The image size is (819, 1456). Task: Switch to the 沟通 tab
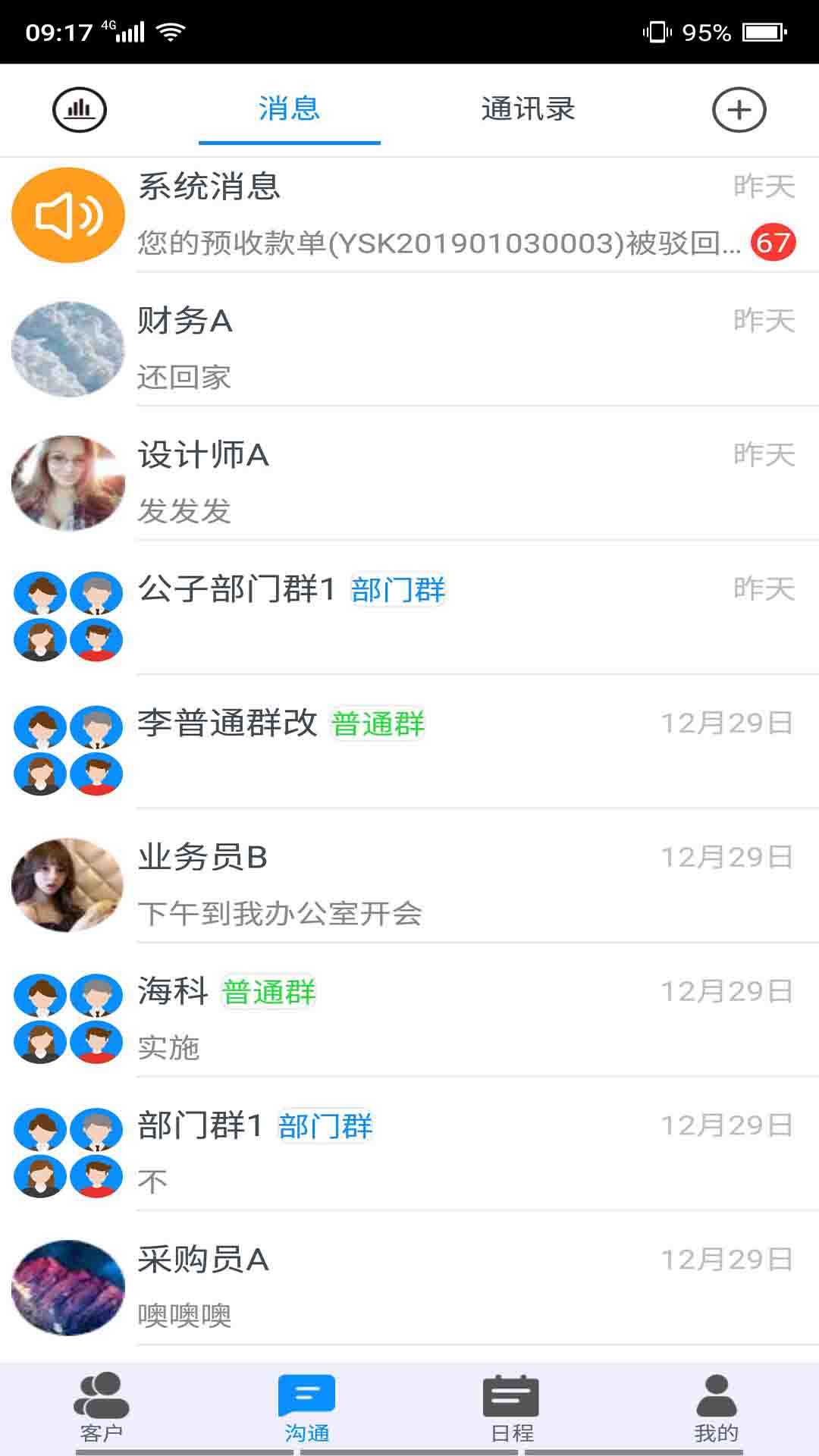306,1409
